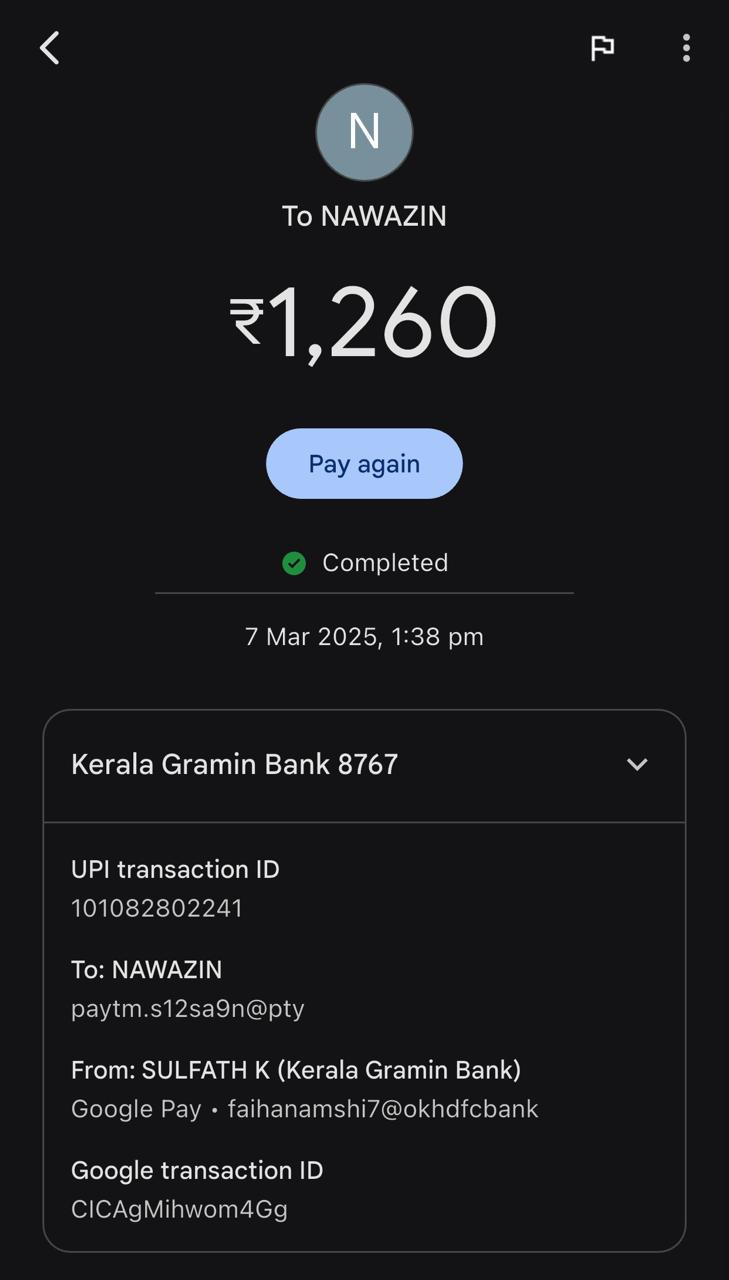
Task: Collapse the Kerala Gramin Bank 8767 details
Action: click(x=637, y=765)
